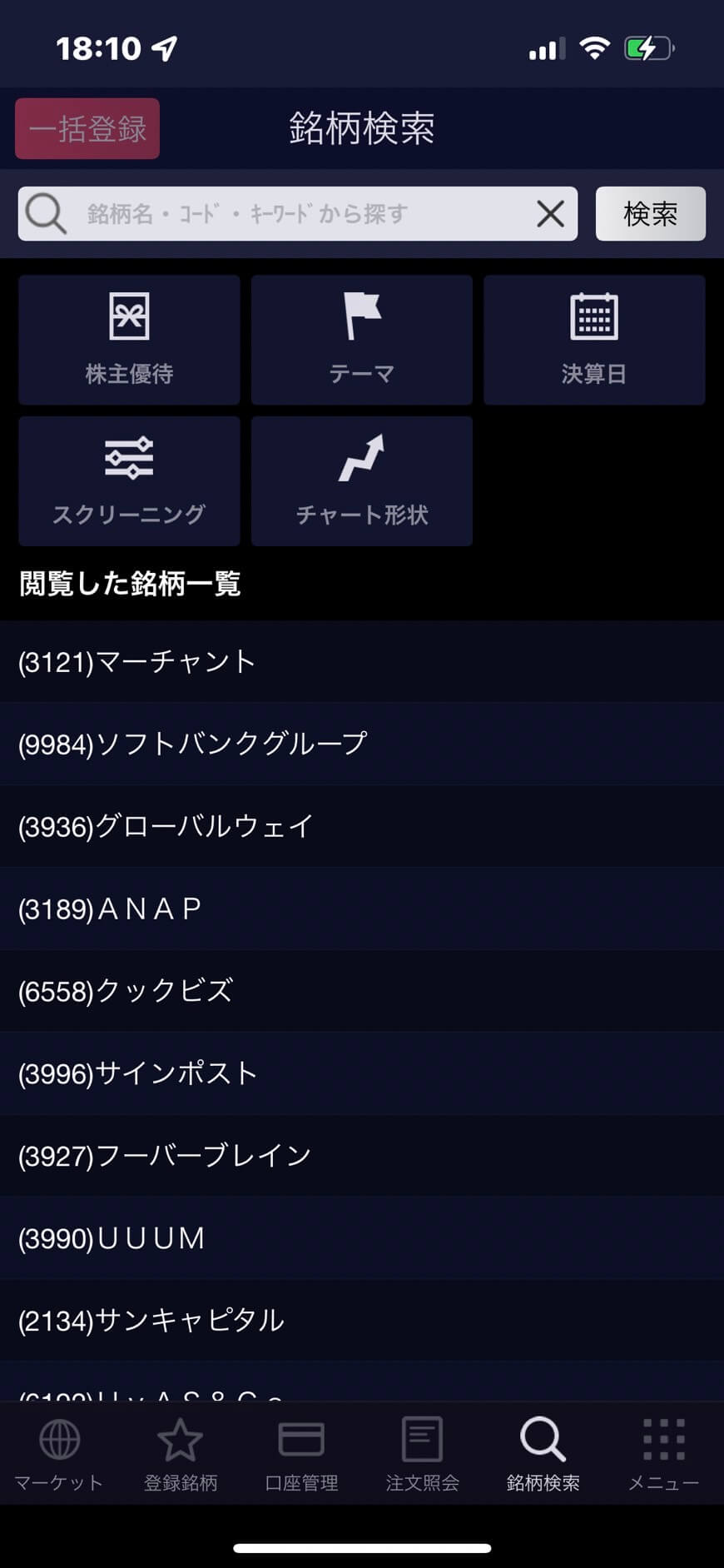Switch to the 登録銘柄 tab

coord(181,1454)
